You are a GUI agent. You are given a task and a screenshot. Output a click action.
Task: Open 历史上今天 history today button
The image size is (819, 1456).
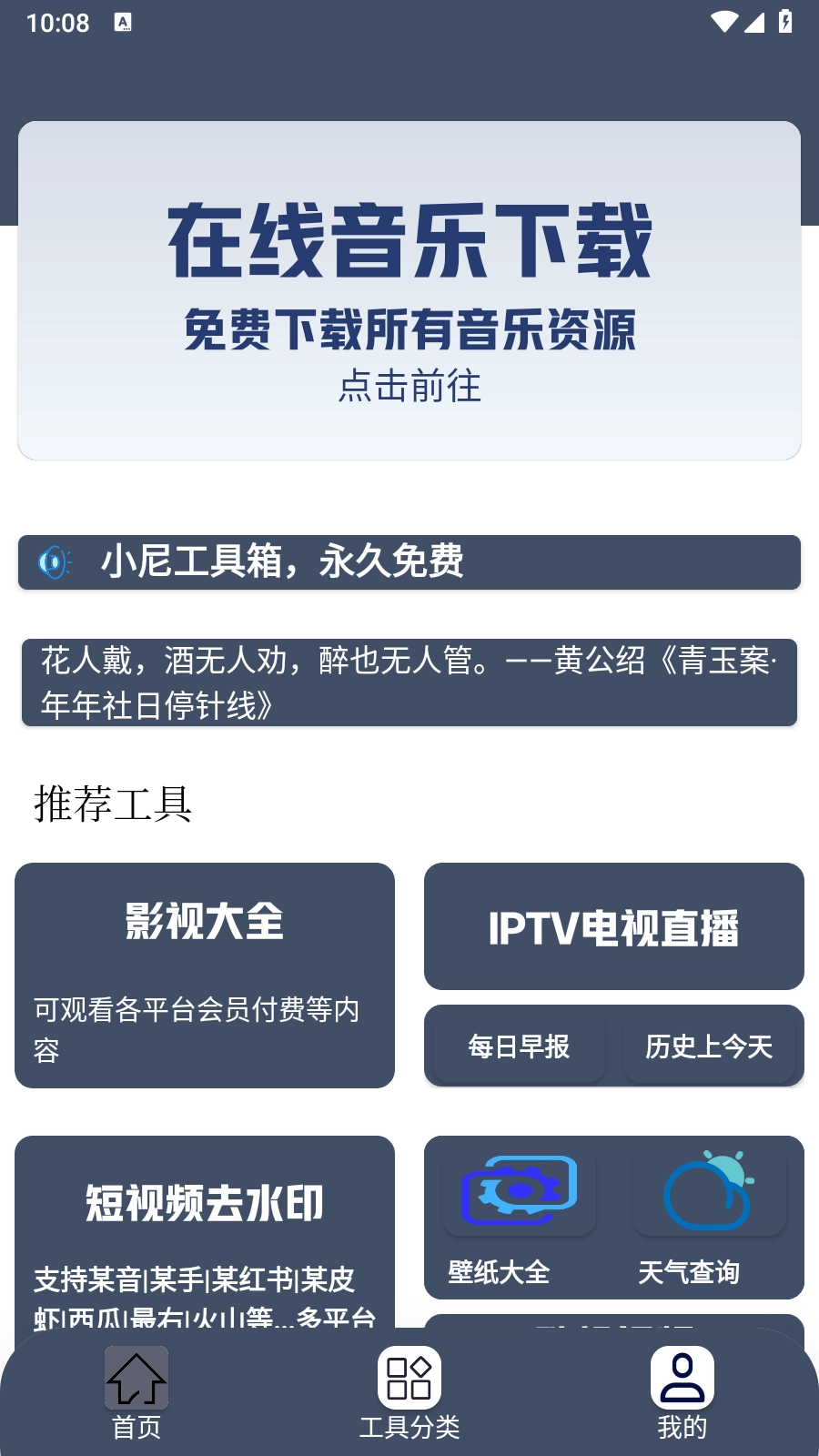pos(713,1047)
